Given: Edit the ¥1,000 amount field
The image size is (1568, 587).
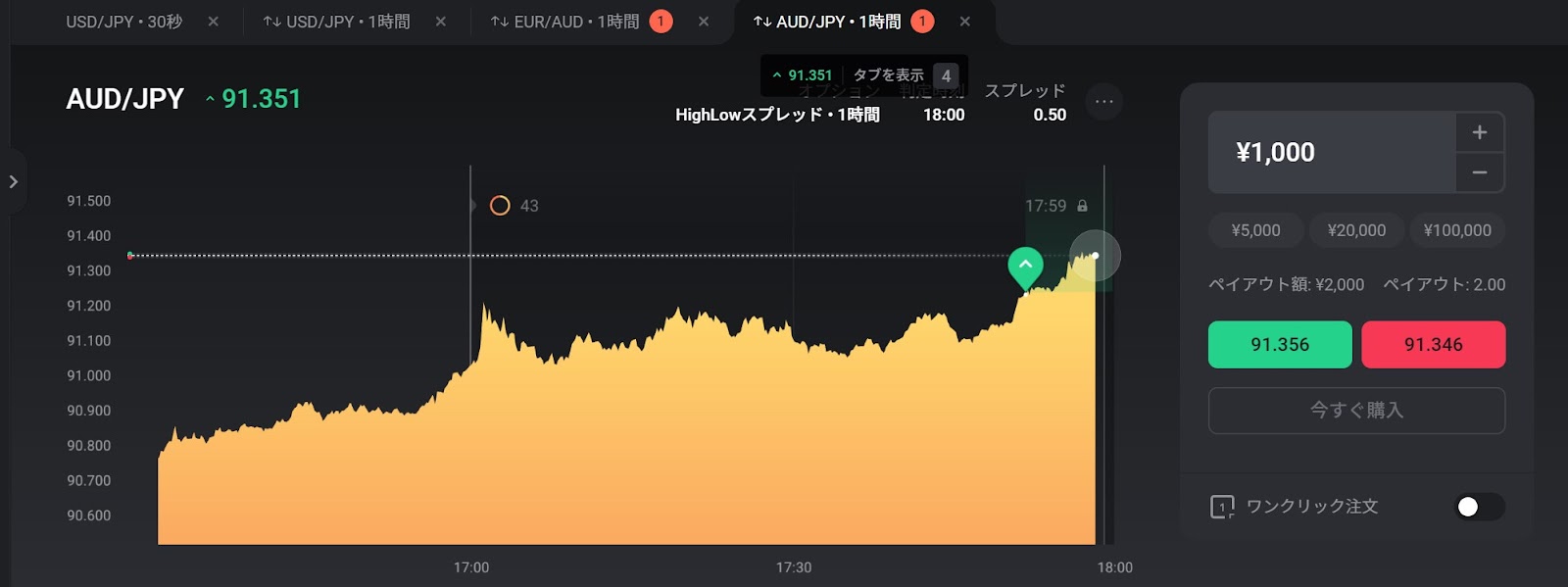Looking at the screenshot, I should (1330, 152).
